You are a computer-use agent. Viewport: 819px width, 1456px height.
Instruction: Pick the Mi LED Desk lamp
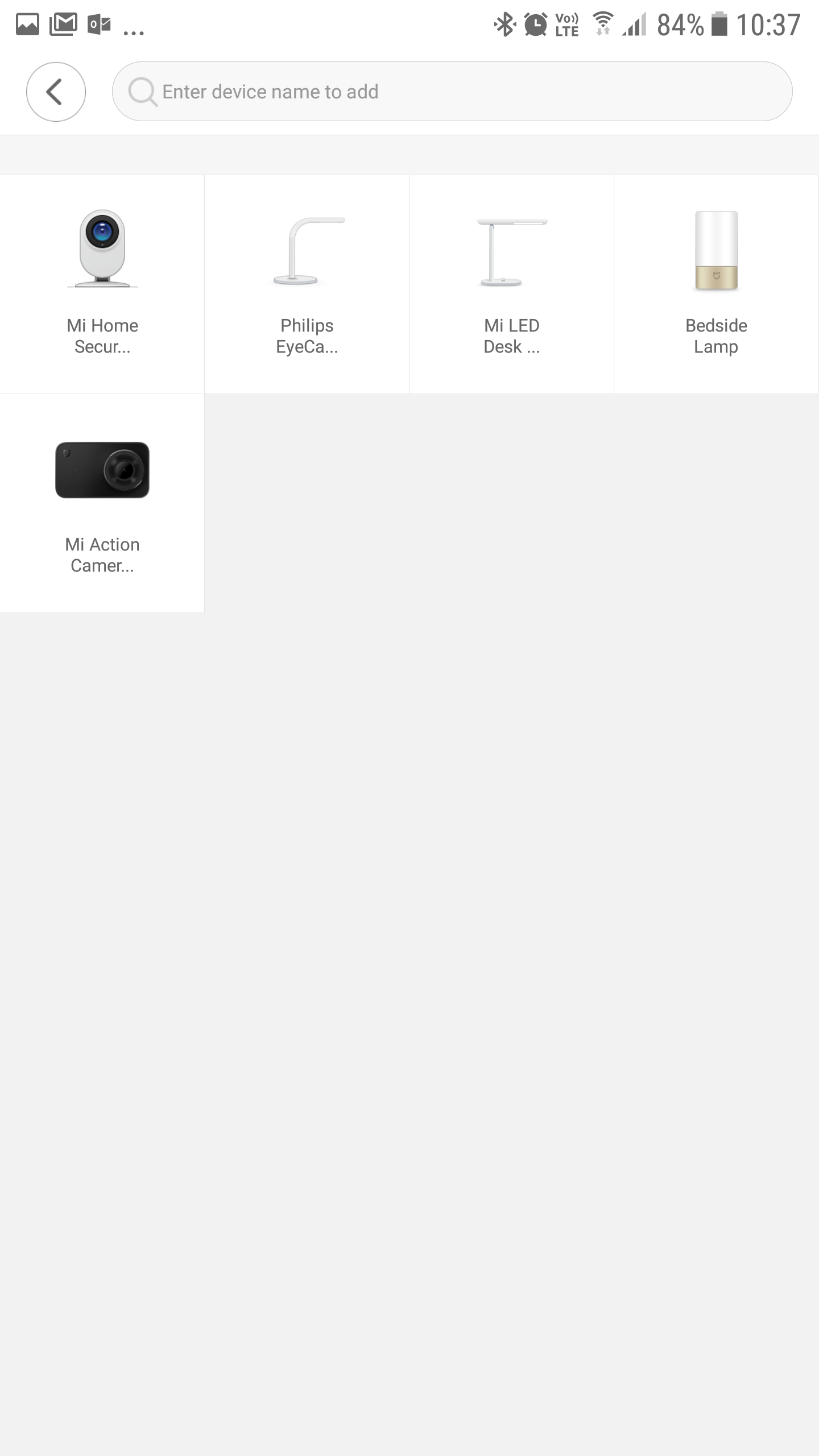(x=512, y=284)
